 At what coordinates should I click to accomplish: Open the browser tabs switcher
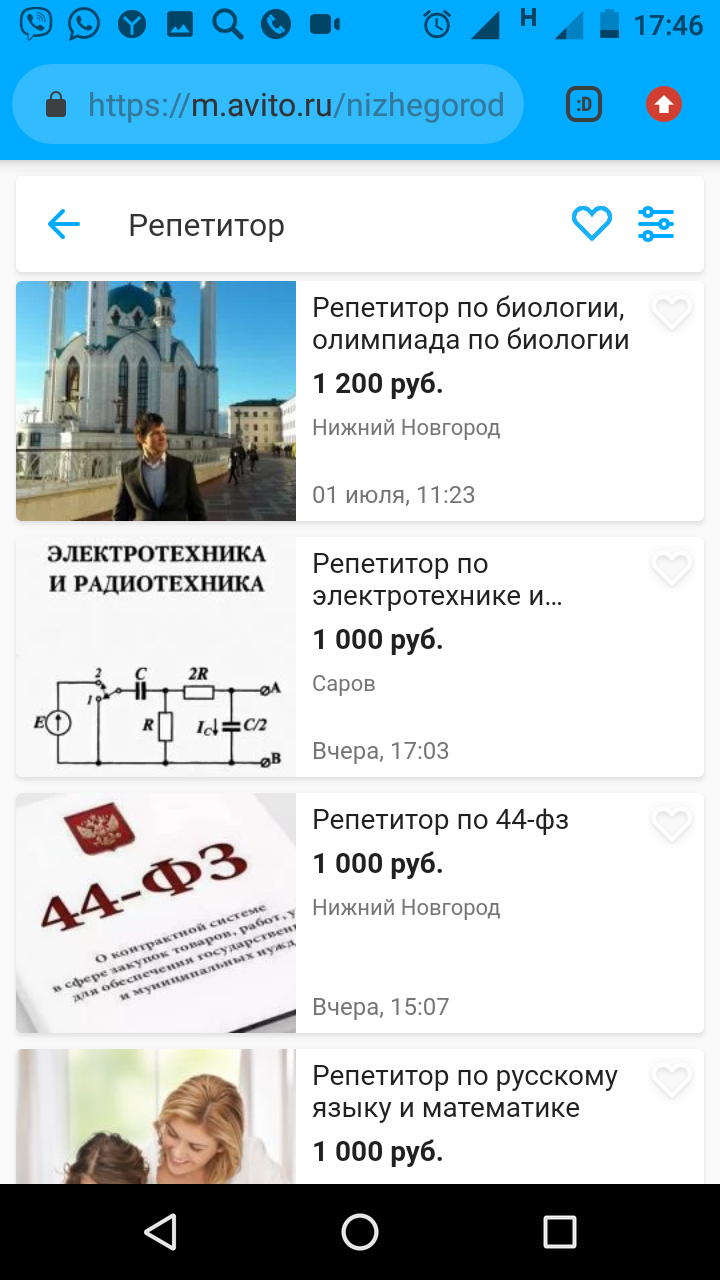pos(584,104)
